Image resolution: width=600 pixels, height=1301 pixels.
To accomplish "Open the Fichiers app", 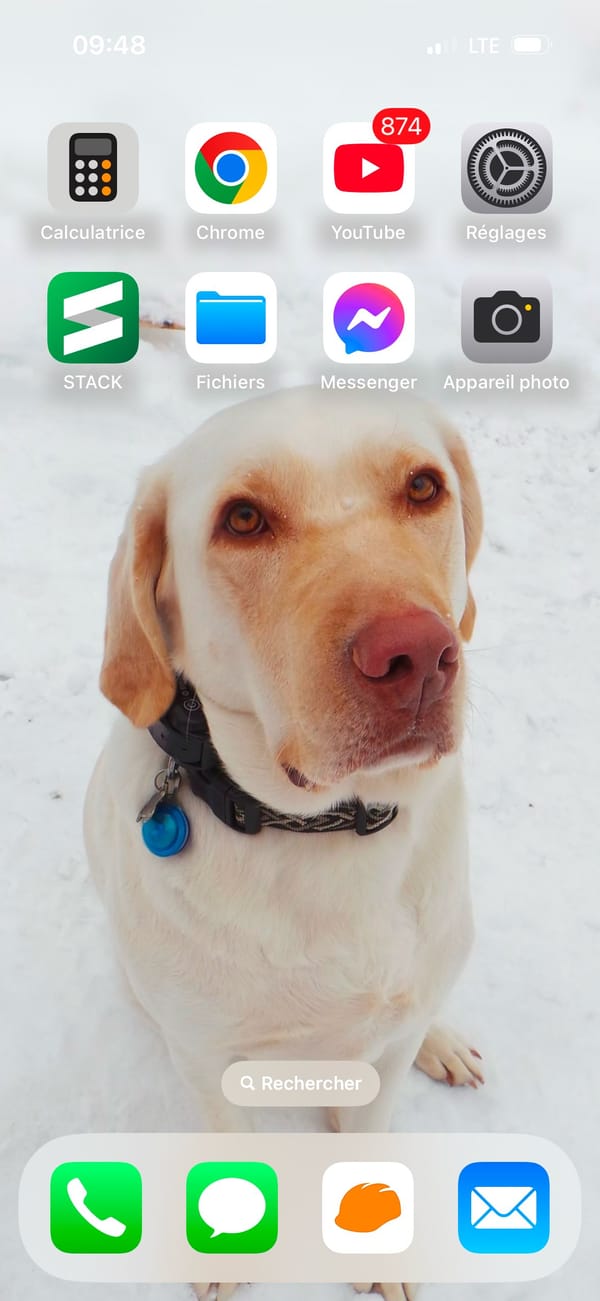I will point(231,318).
